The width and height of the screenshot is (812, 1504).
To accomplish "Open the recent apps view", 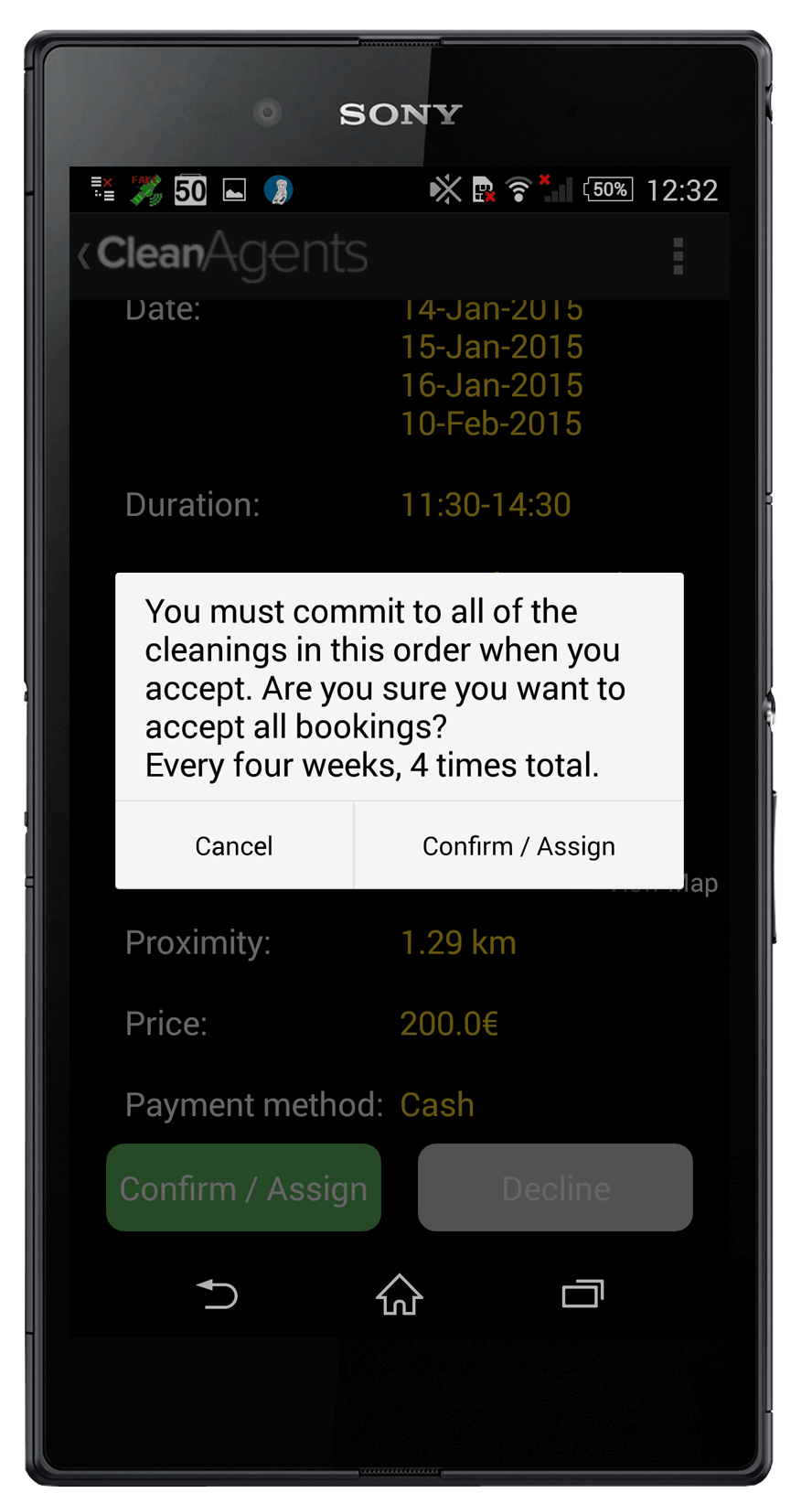I will click(582, 1294).
